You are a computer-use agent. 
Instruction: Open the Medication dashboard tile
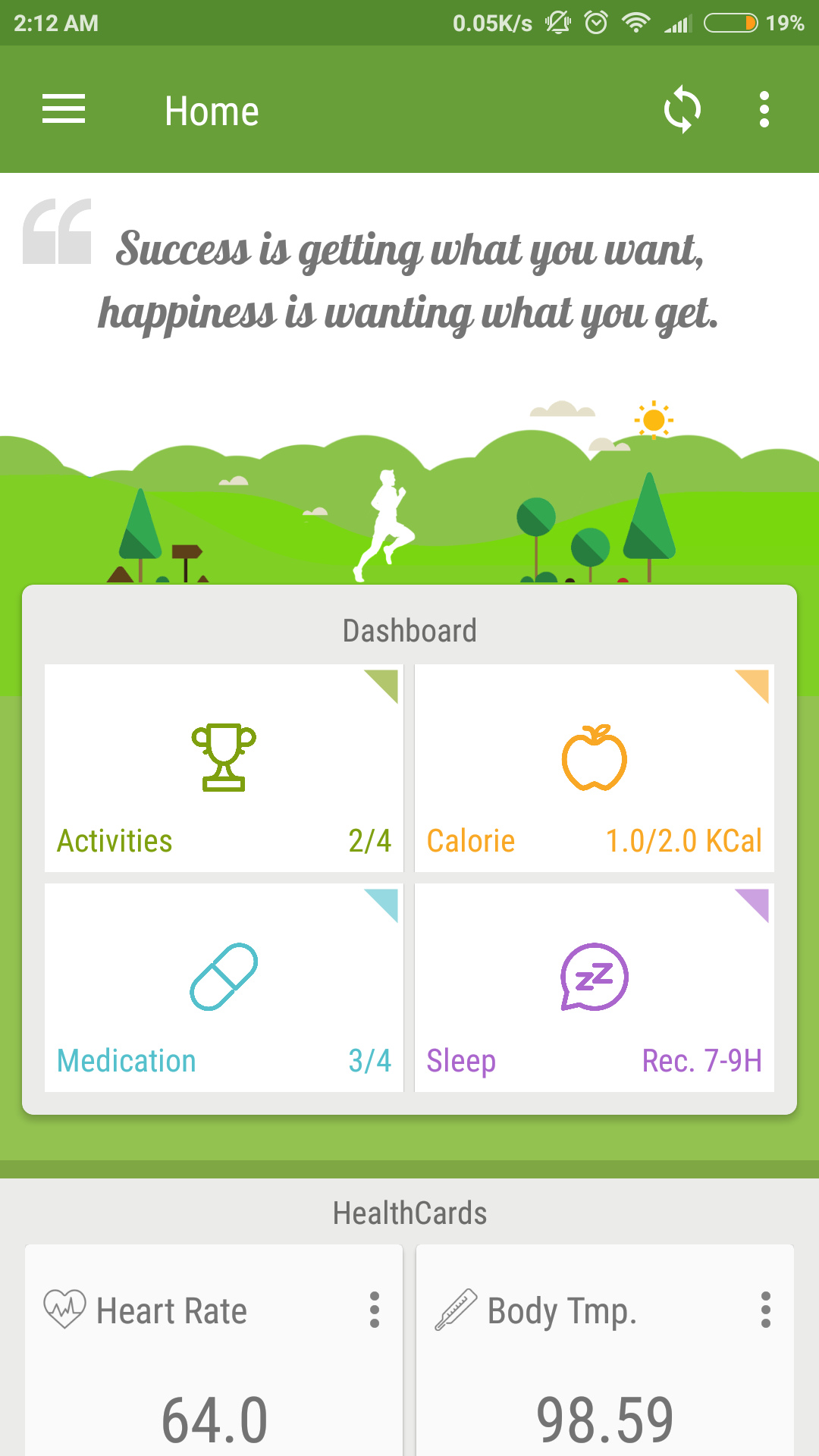coord(224,987)
